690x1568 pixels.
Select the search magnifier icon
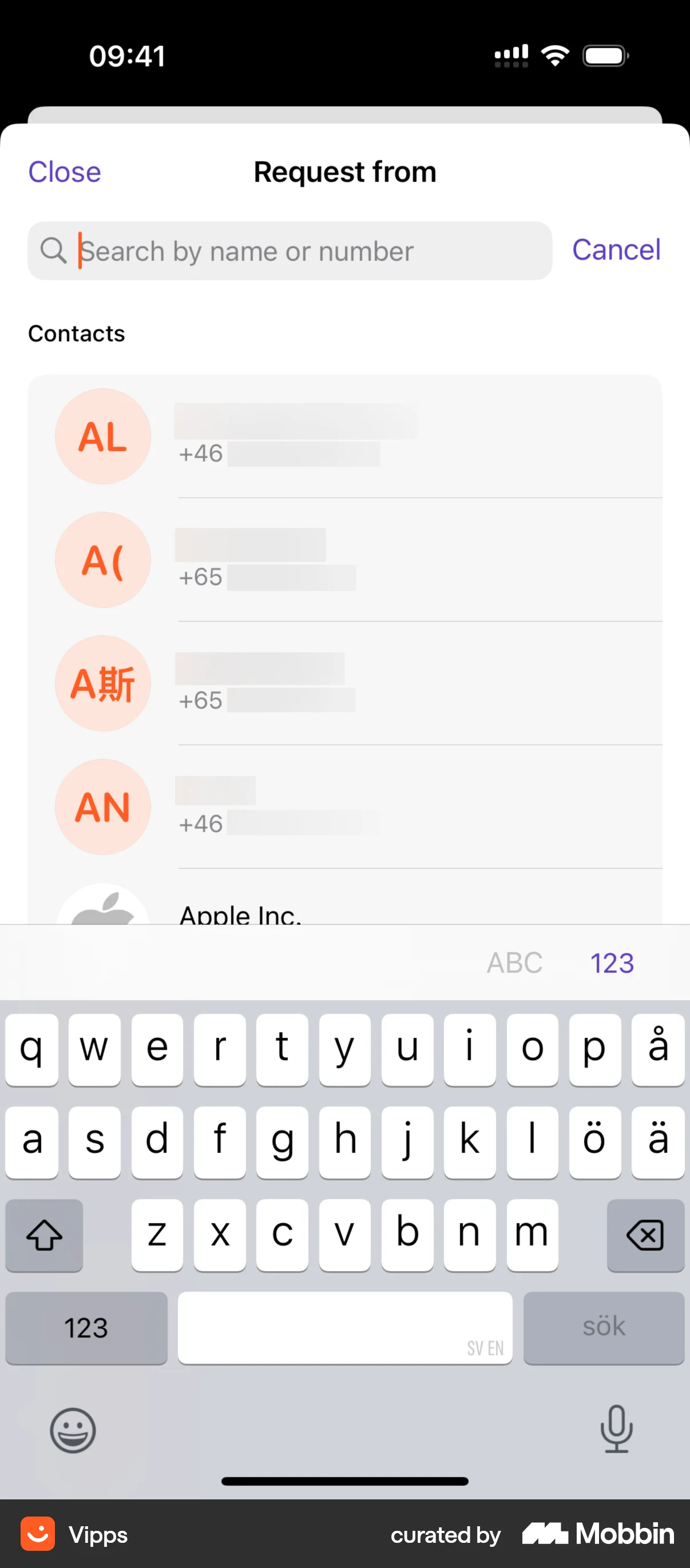[x=55, y=250]
